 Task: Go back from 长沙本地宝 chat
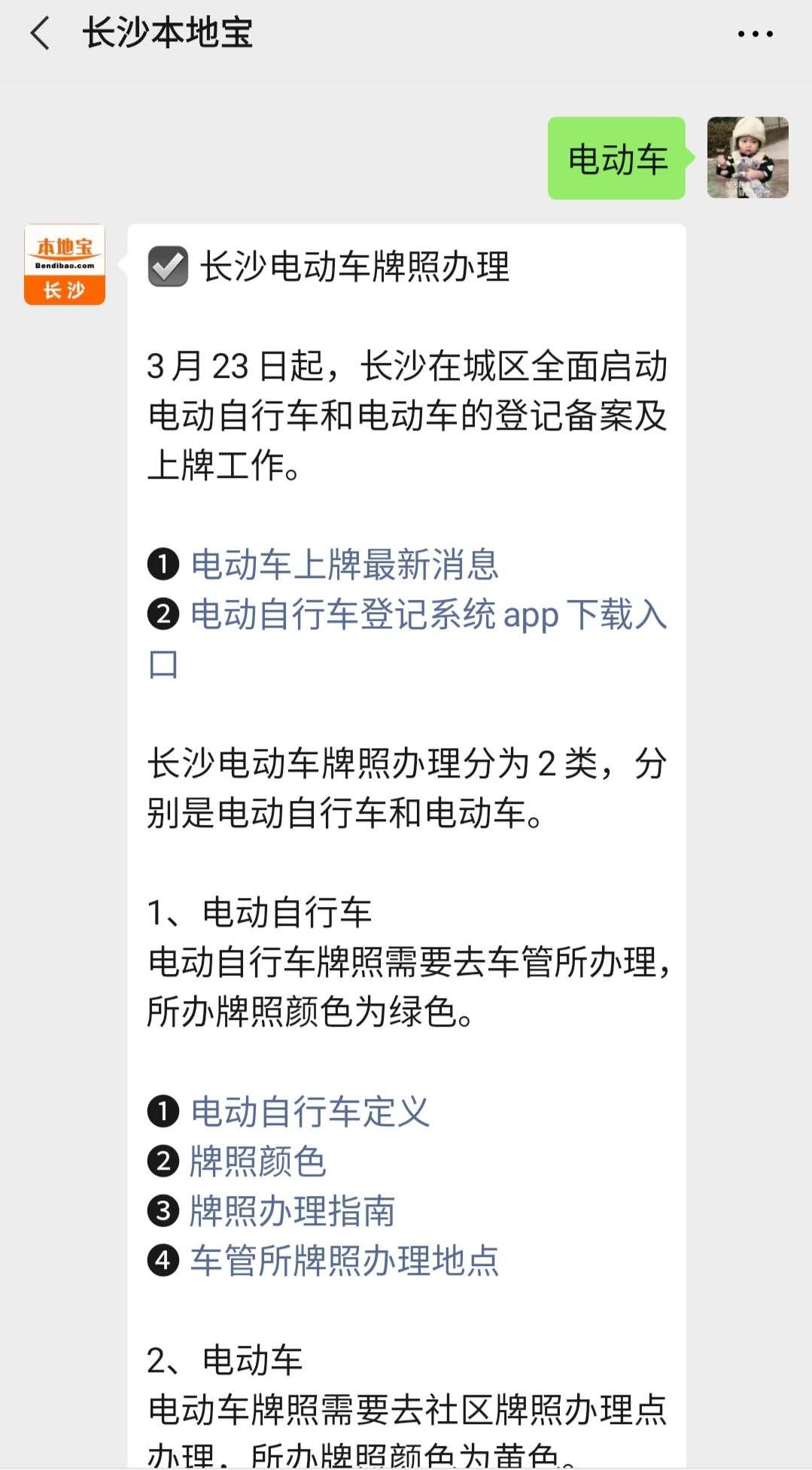tap(40, 34)
